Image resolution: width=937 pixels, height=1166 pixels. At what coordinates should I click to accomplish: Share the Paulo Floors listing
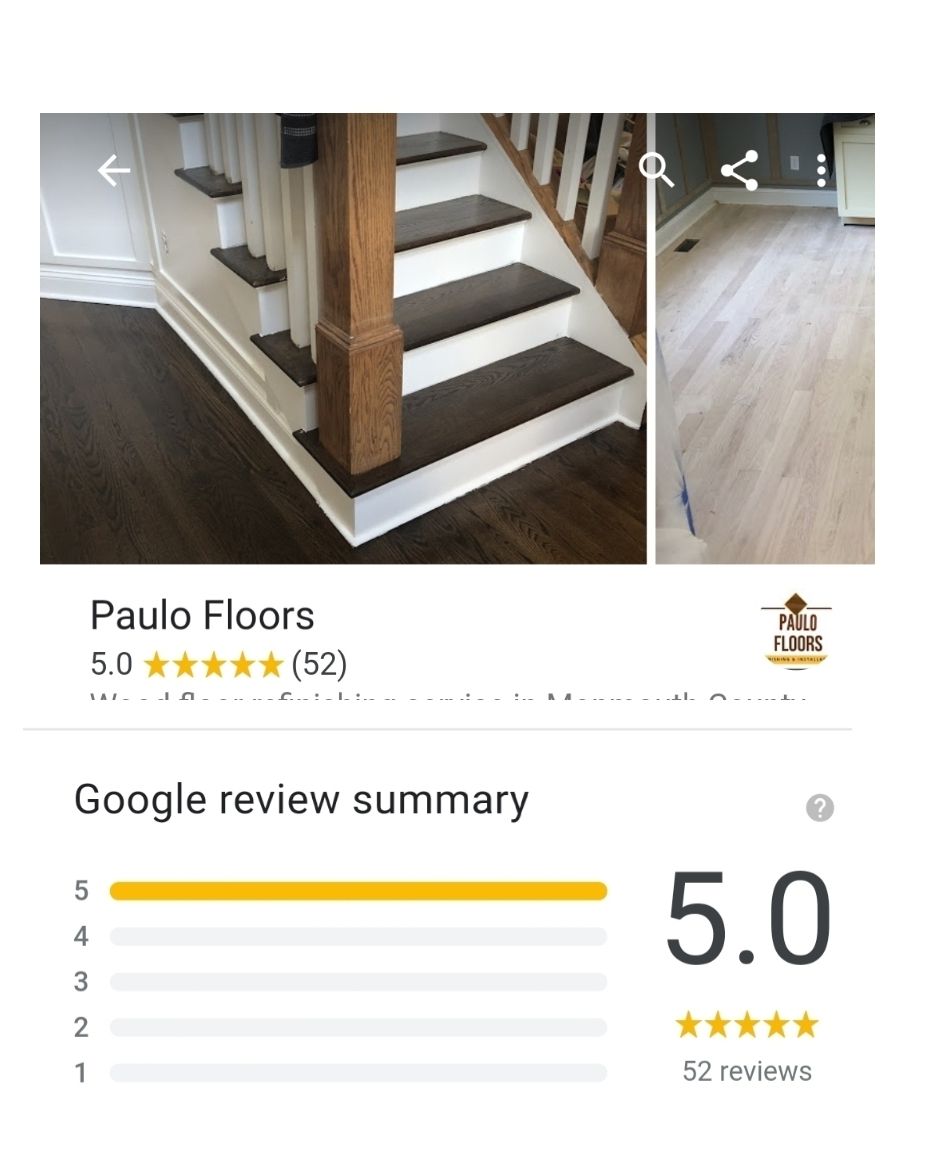click(739, 171)
